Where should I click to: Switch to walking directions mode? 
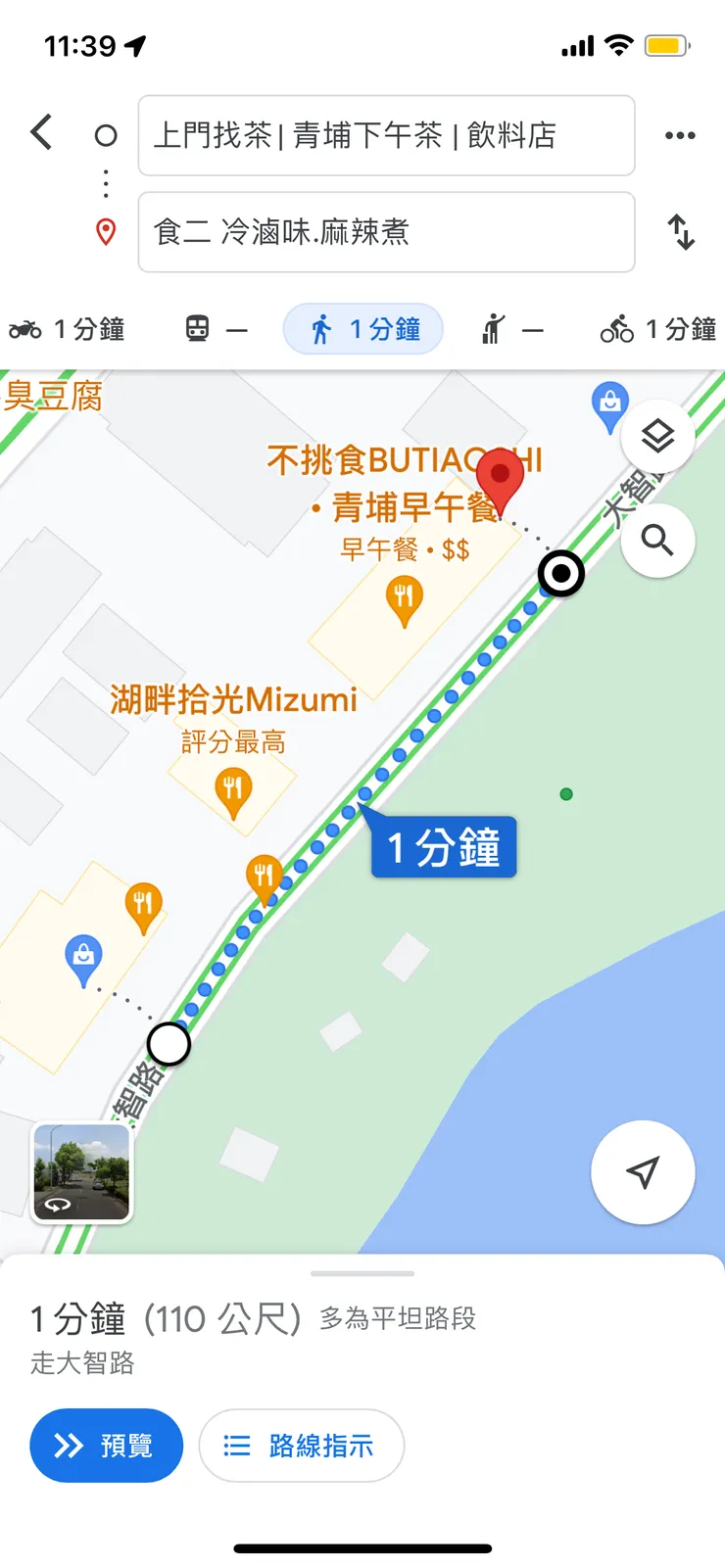pyautogui.click(x=362, y=329)
